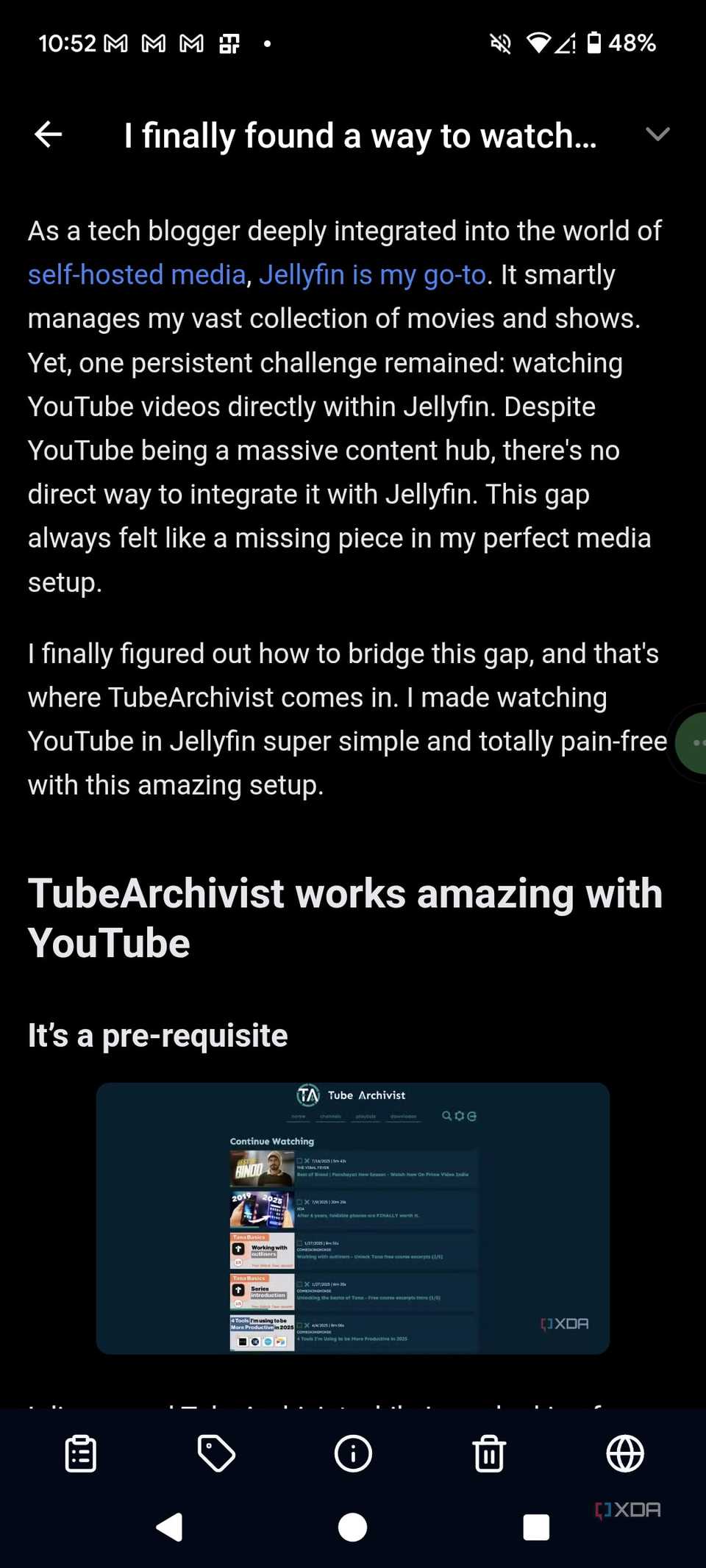
Task: Tap the Tube Archivist screenshot image
Action: coord(353,1218)
